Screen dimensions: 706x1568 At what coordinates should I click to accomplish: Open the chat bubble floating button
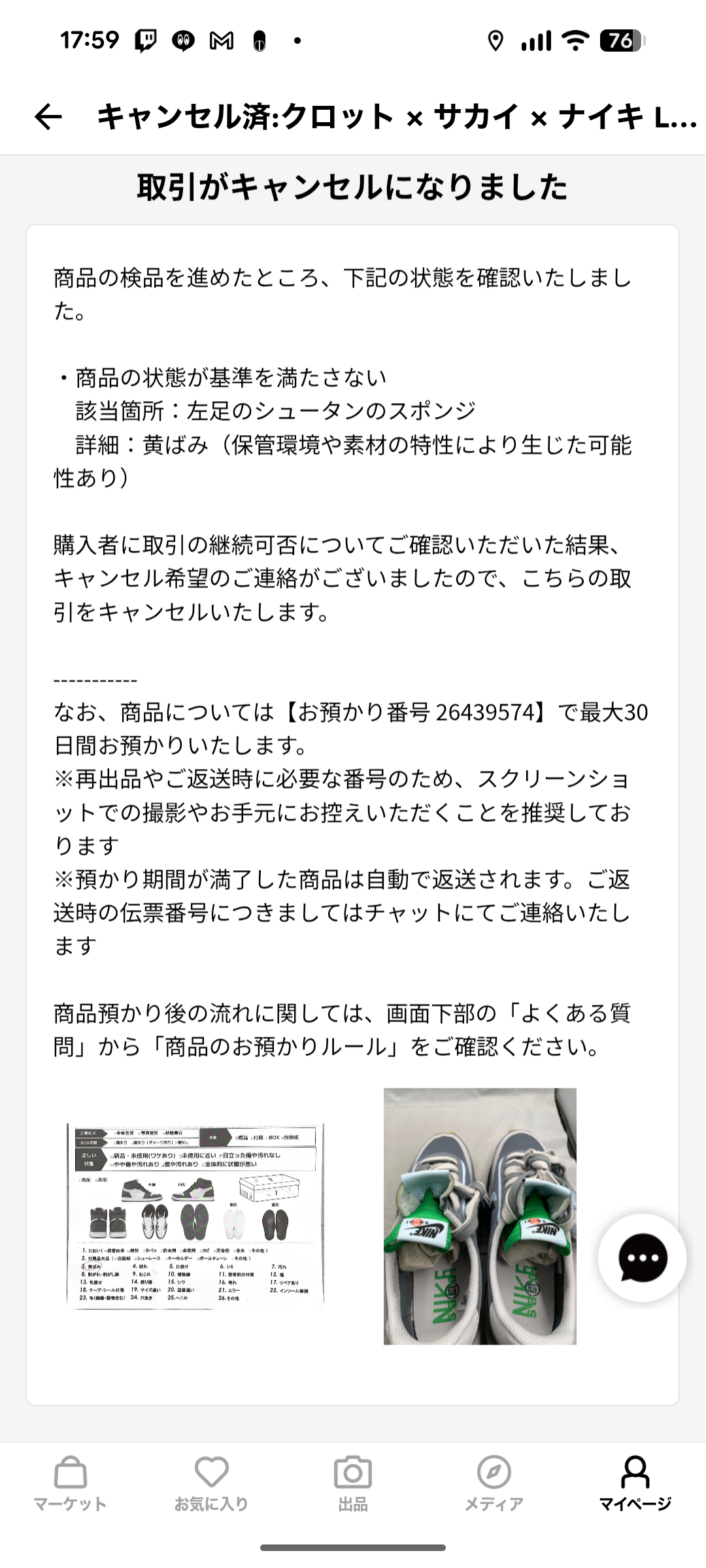(642, 1258)
